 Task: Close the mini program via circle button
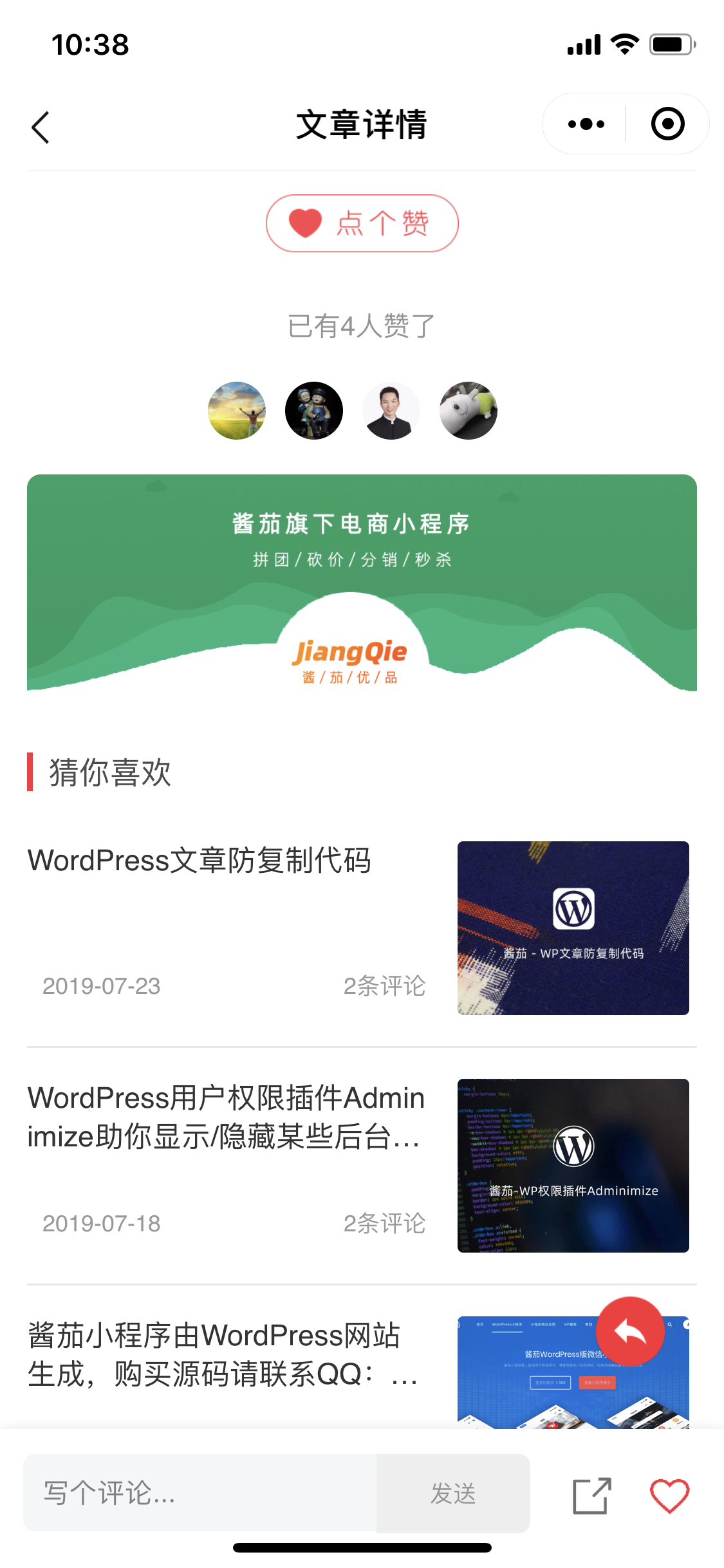pos(667,124)
